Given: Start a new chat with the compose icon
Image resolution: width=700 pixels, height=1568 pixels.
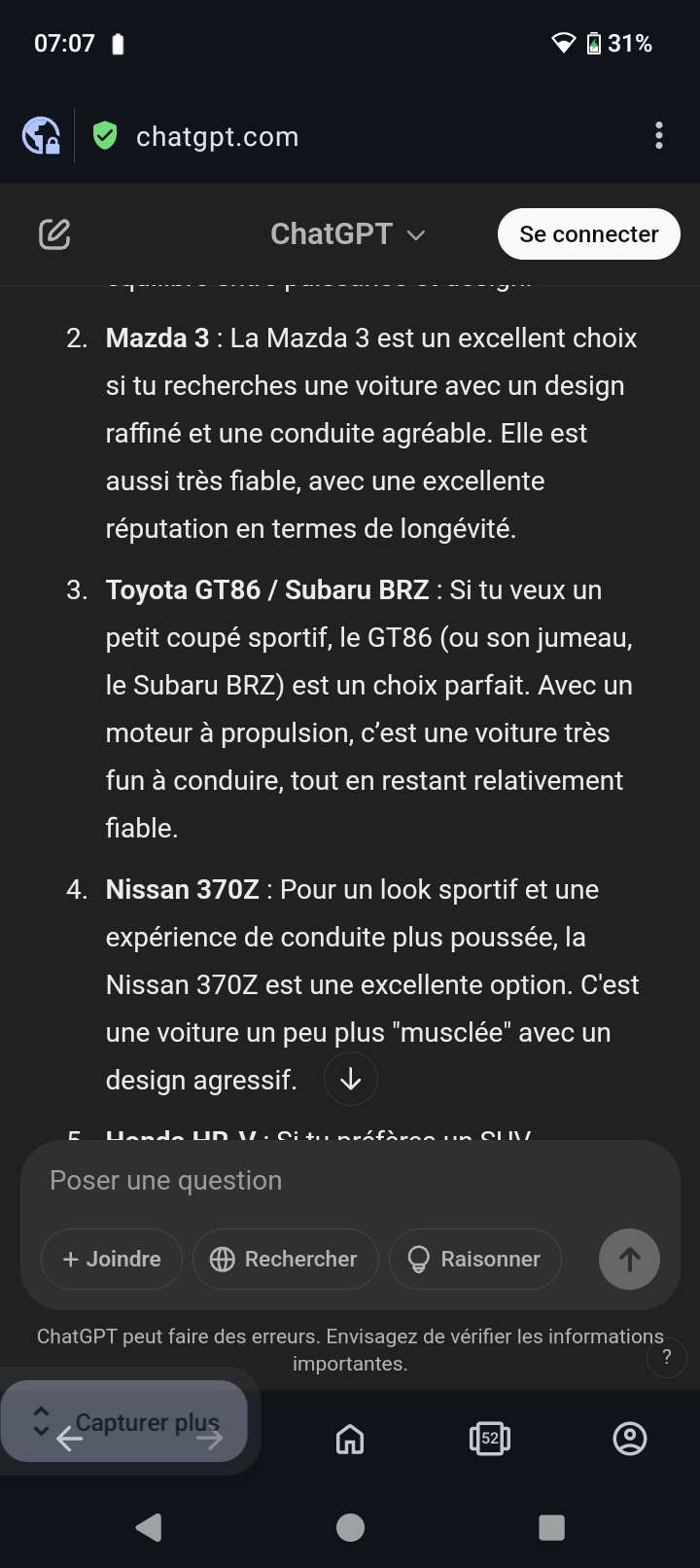Looking at the screenshot, I should (x=54, y=234).
